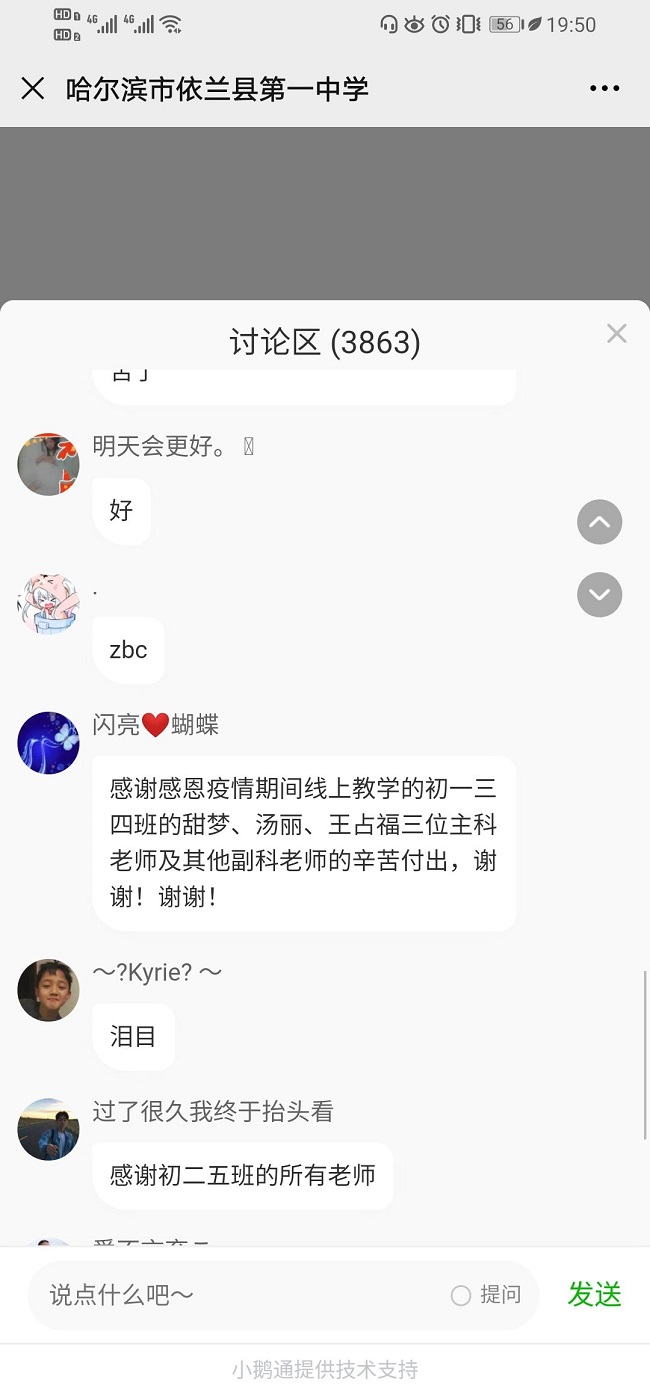Open the three-dot overflow menu
The image size is (650, 1391).
pos(604,89)
